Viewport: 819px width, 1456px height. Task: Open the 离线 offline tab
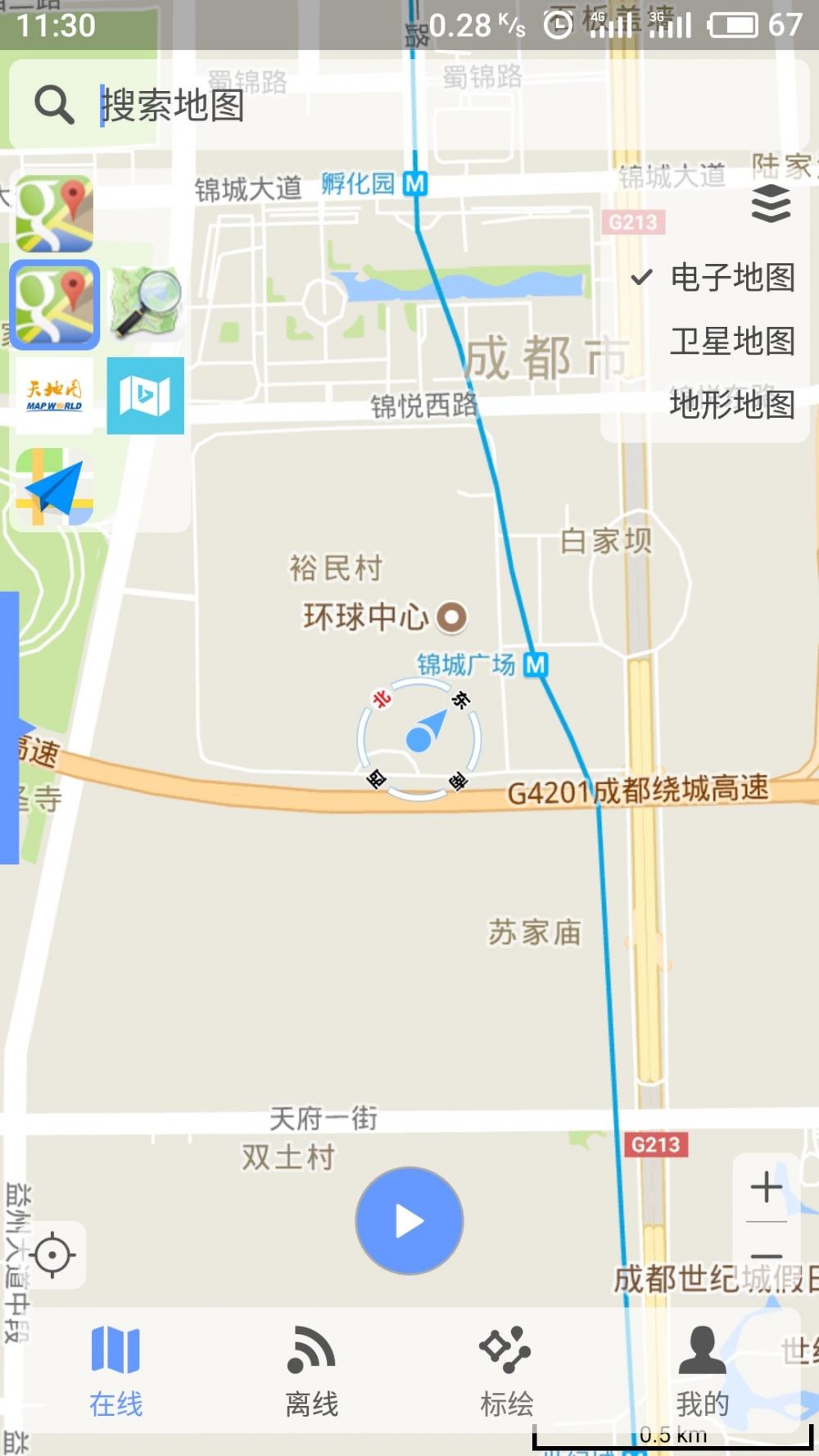click(311, 1371)
